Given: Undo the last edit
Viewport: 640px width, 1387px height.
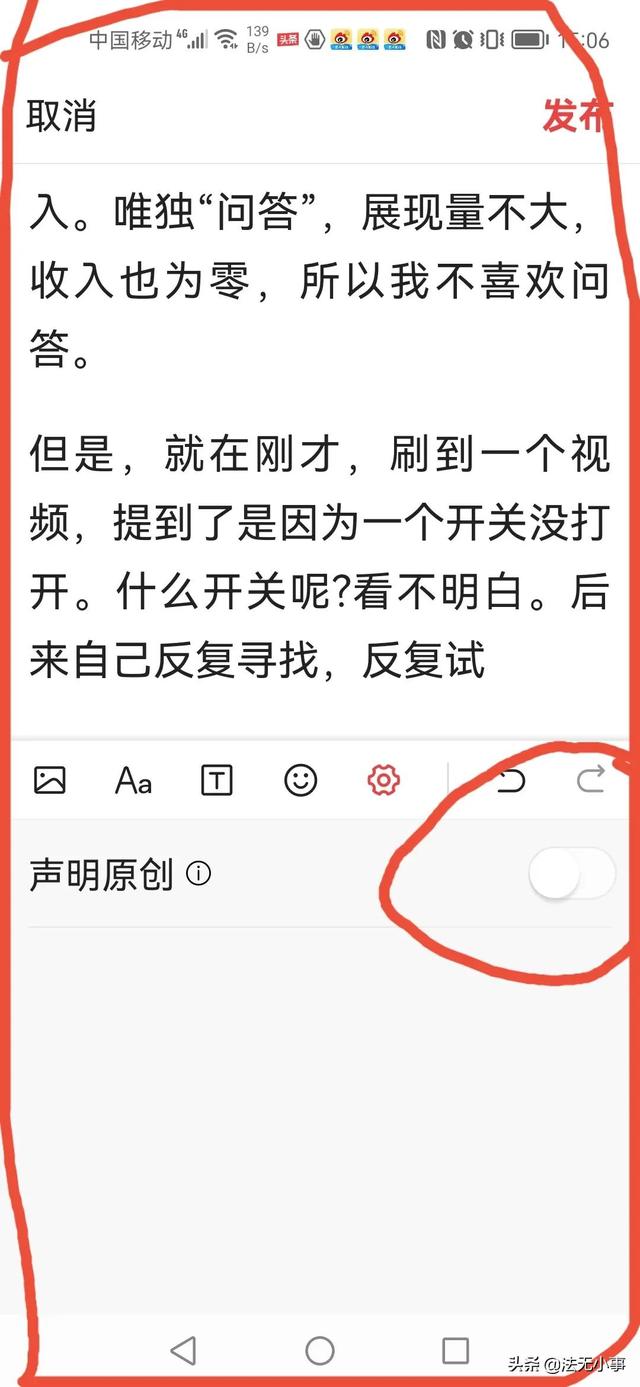Looking at the screenshot, I should (510, 780).
